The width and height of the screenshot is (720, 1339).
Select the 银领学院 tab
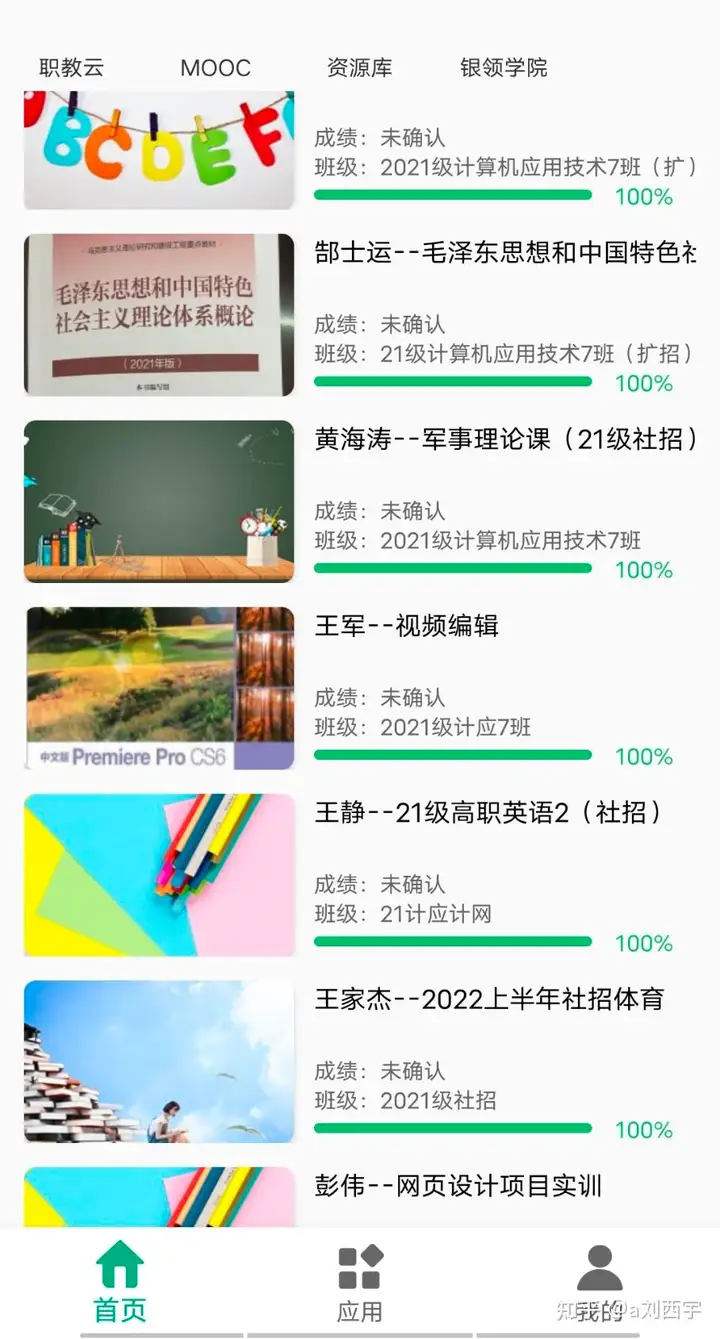pos(503,68)
